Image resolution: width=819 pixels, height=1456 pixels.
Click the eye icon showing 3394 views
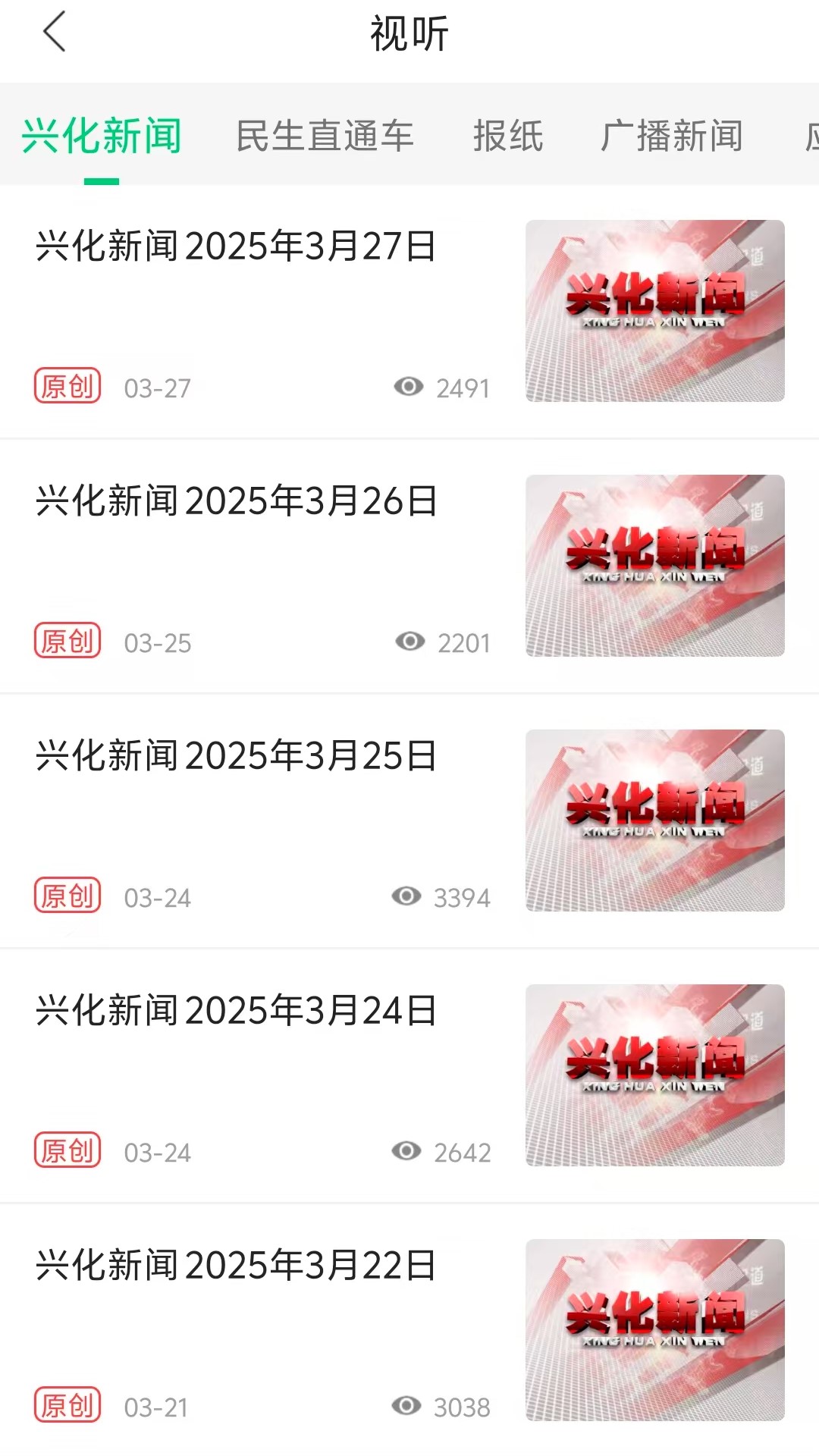point(407,897)
